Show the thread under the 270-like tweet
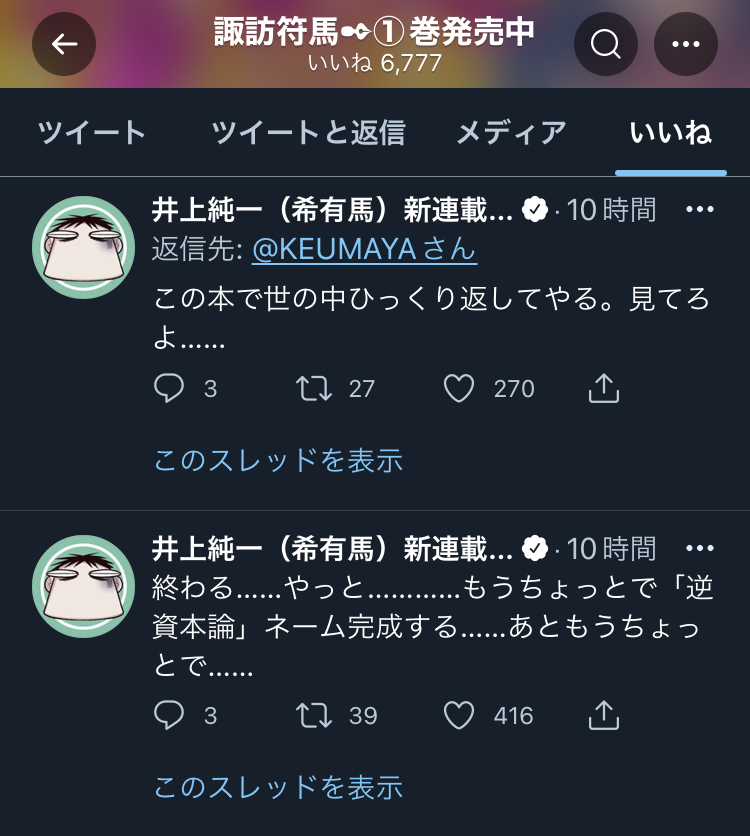Screen dimensions: 750x836 (278, 460)
